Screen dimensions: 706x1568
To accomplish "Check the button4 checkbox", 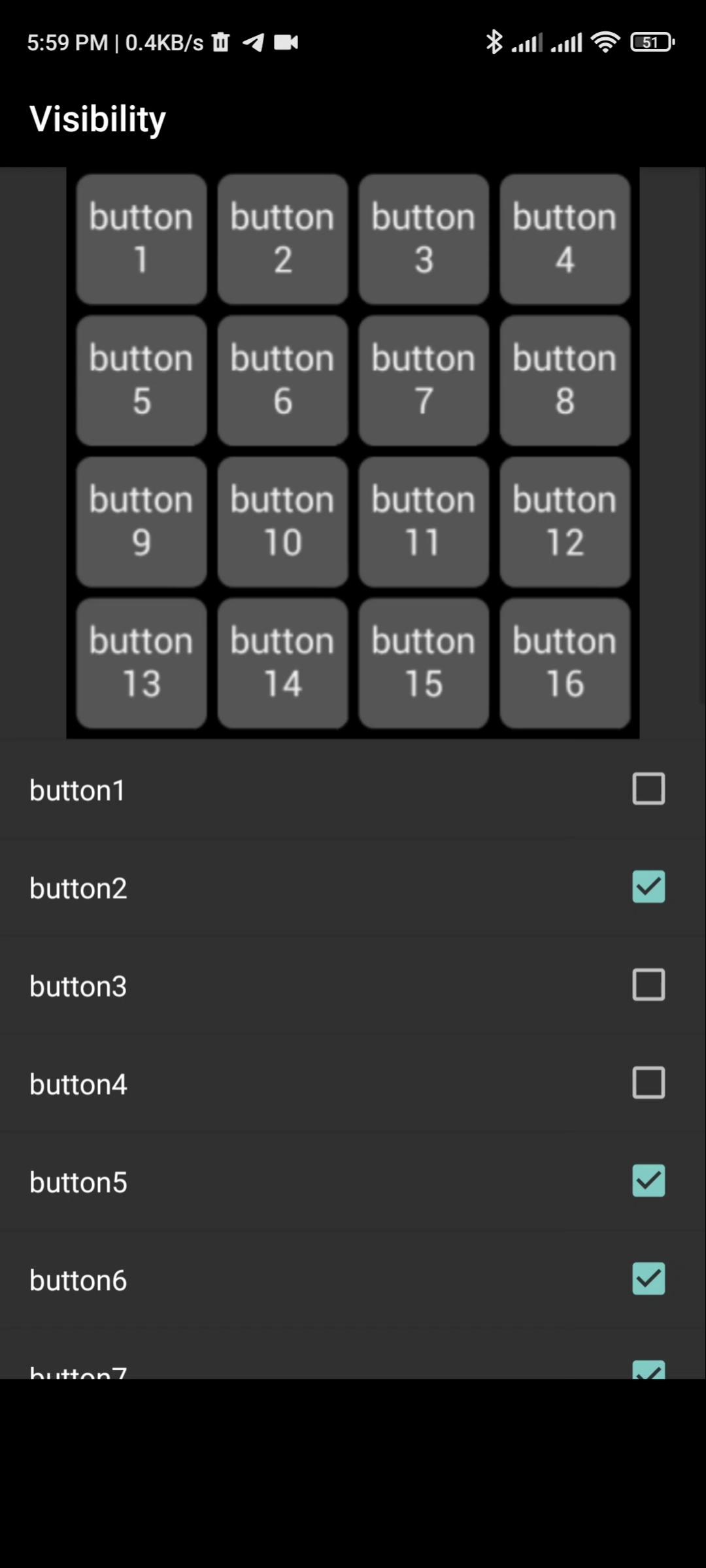I will (648, 1084).
